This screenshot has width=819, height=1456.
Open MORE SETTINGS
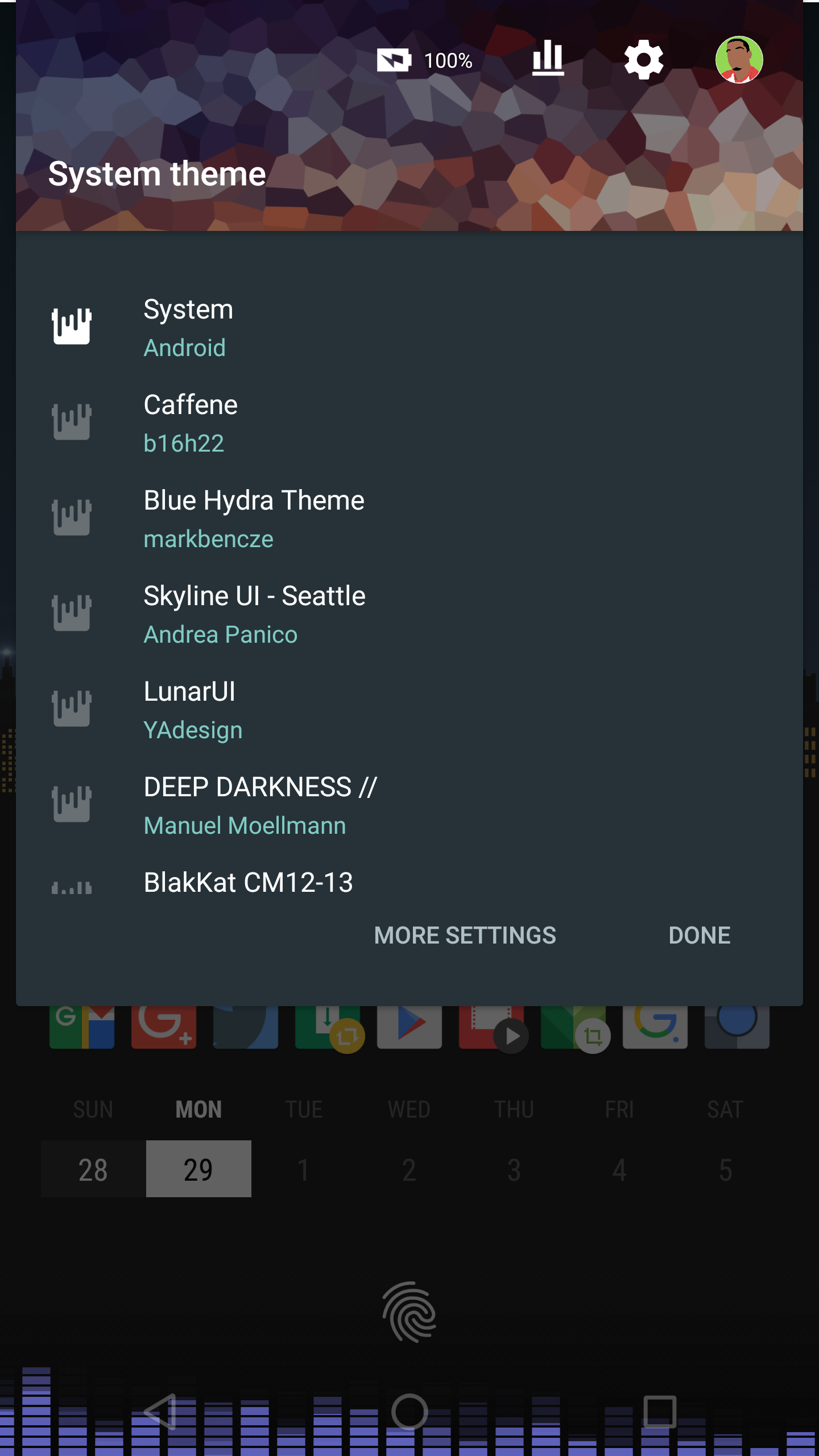tap(465, 936)
